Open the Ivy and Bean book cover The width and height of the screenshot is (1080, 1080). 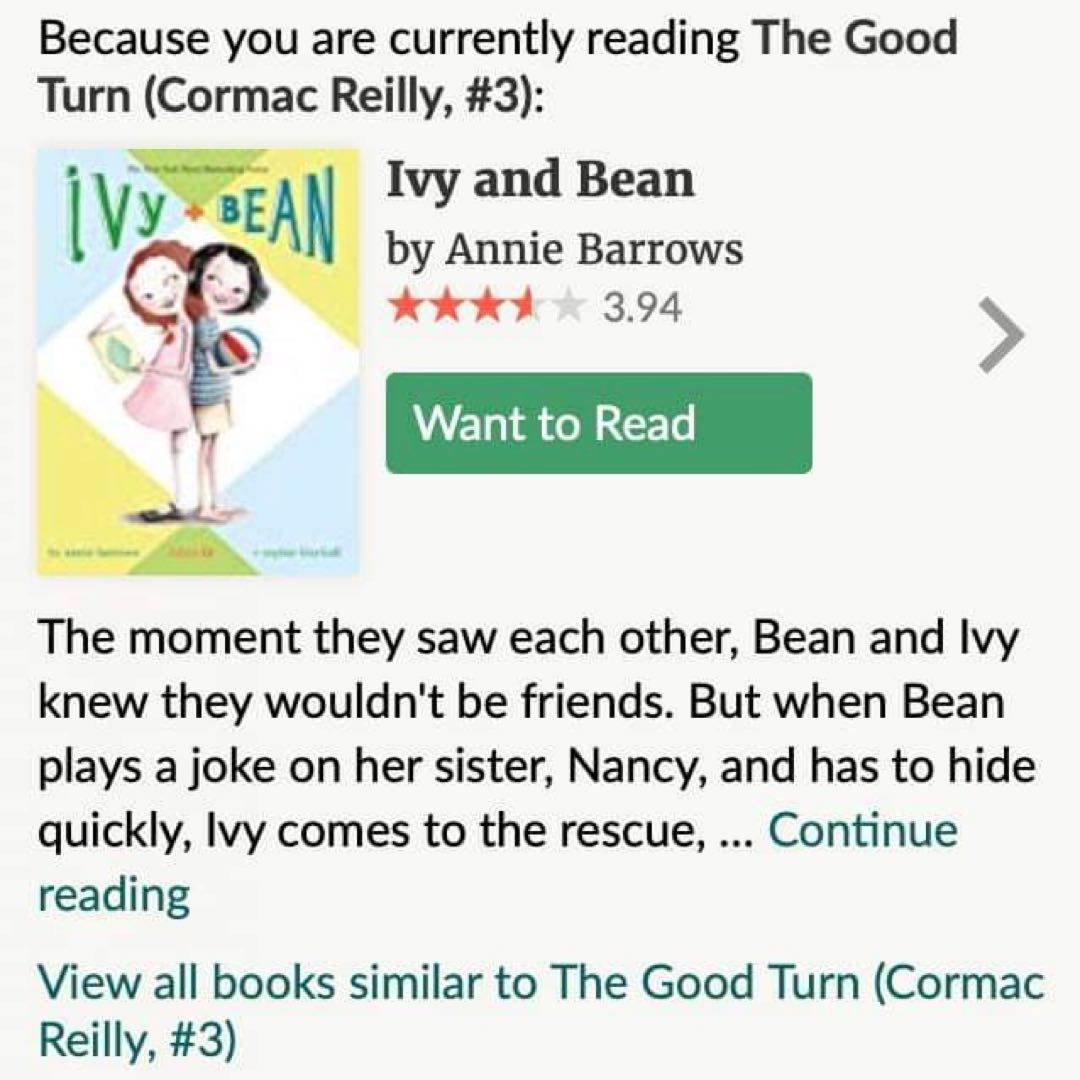coord(198,363)
